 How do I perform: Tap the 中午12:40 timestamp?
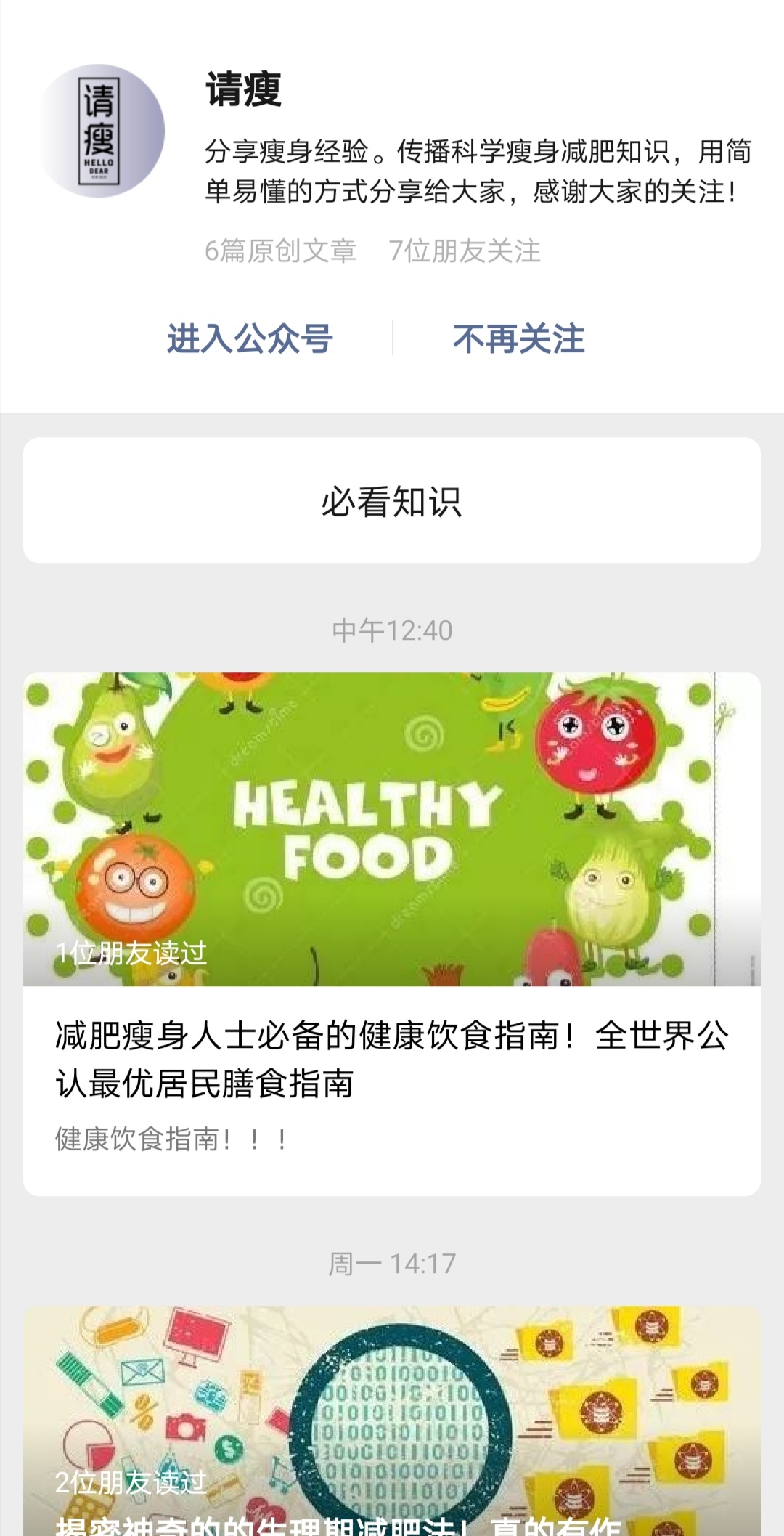(x=392, y=630)
